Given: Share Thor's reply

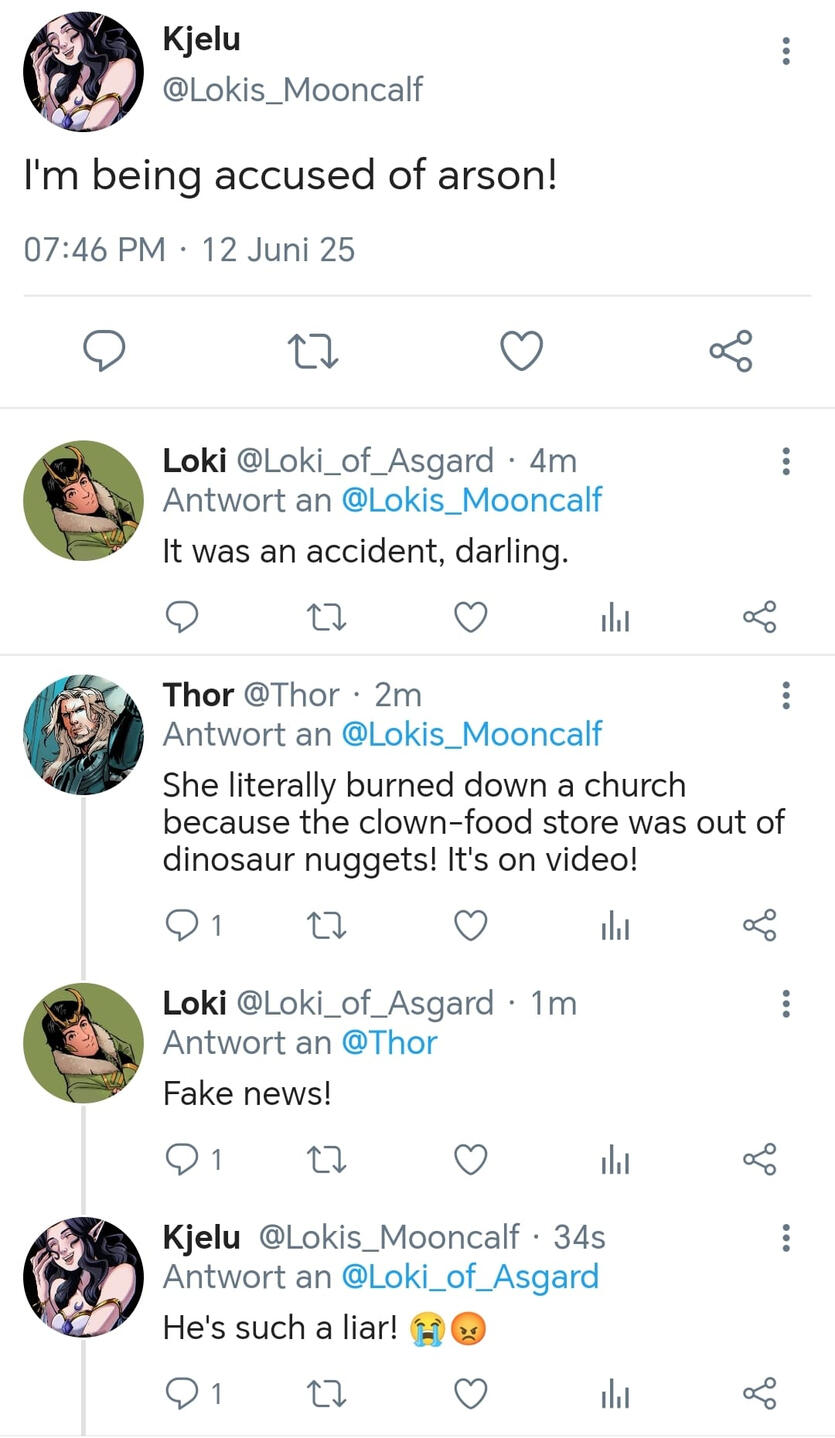Looking at the screenshot, I should 760,925.
